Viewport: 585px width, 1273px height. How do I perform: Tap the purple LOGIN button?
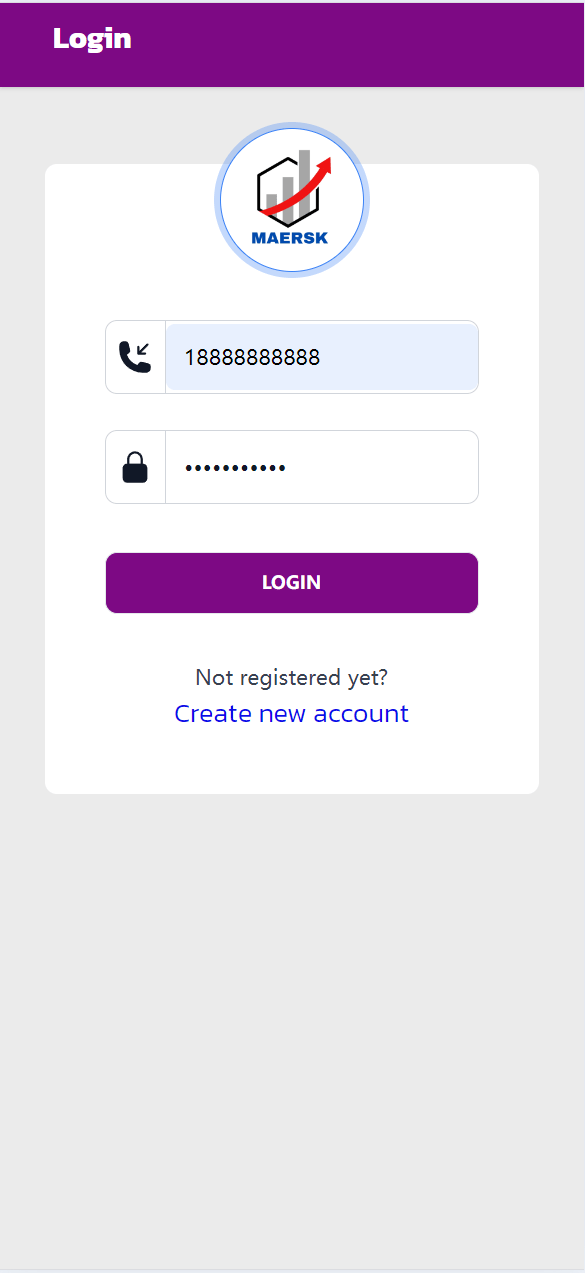(x=292, y=583)
